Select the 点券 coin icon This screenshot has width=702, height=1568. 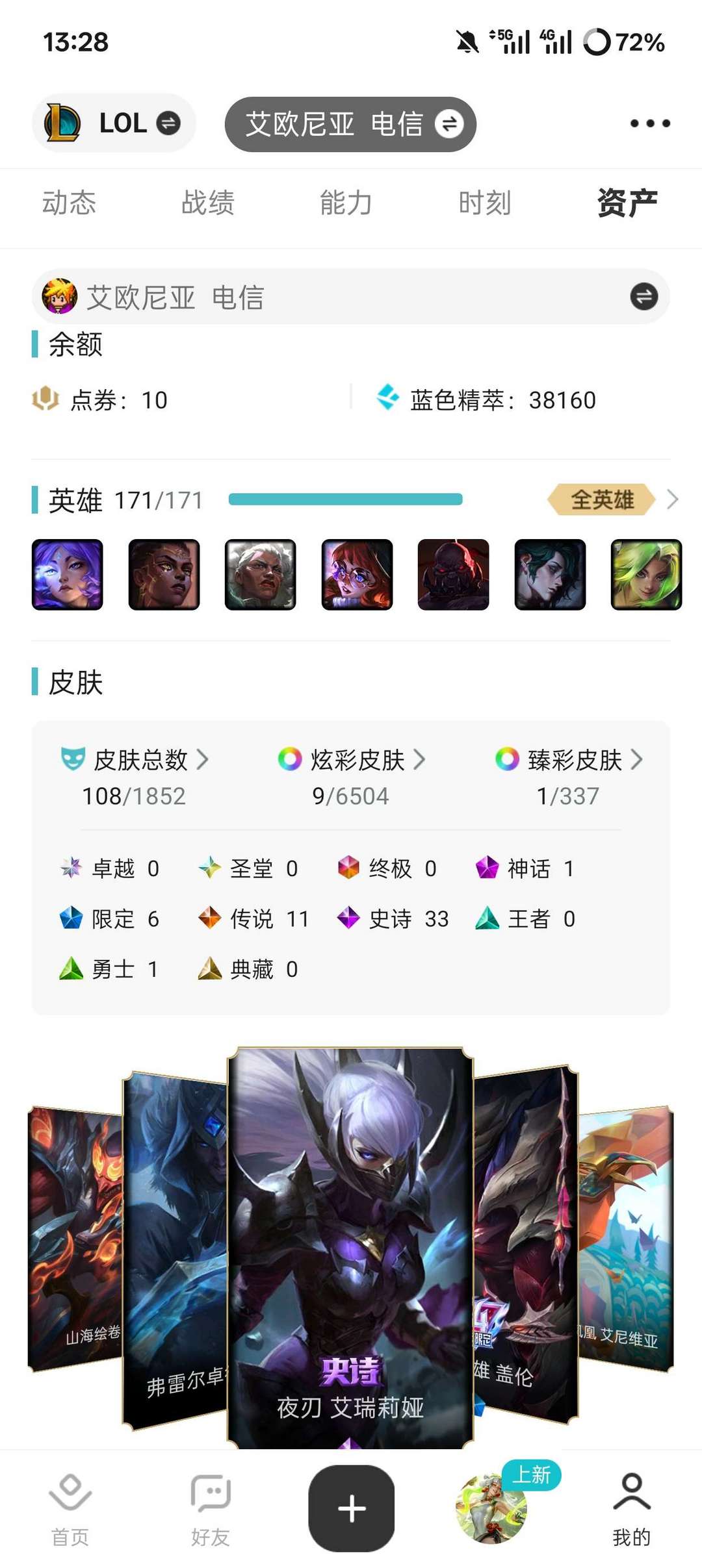coord(47,400)
